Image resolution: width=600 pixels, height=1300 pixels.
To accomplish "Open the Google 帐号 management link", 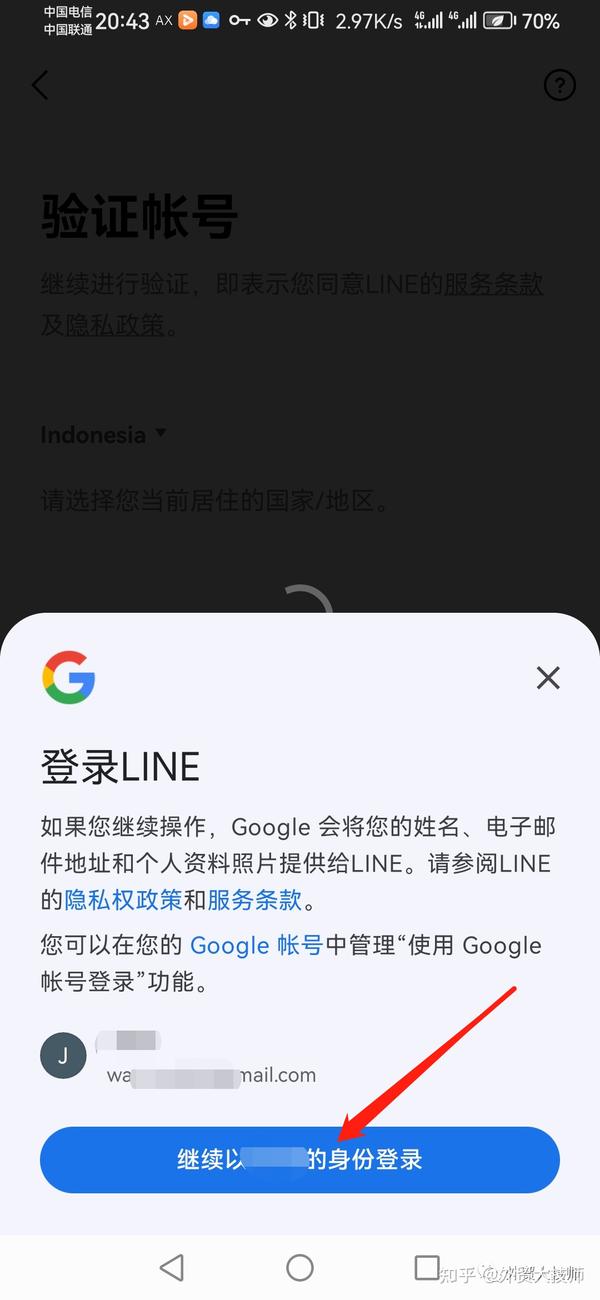I will point(255,945).
